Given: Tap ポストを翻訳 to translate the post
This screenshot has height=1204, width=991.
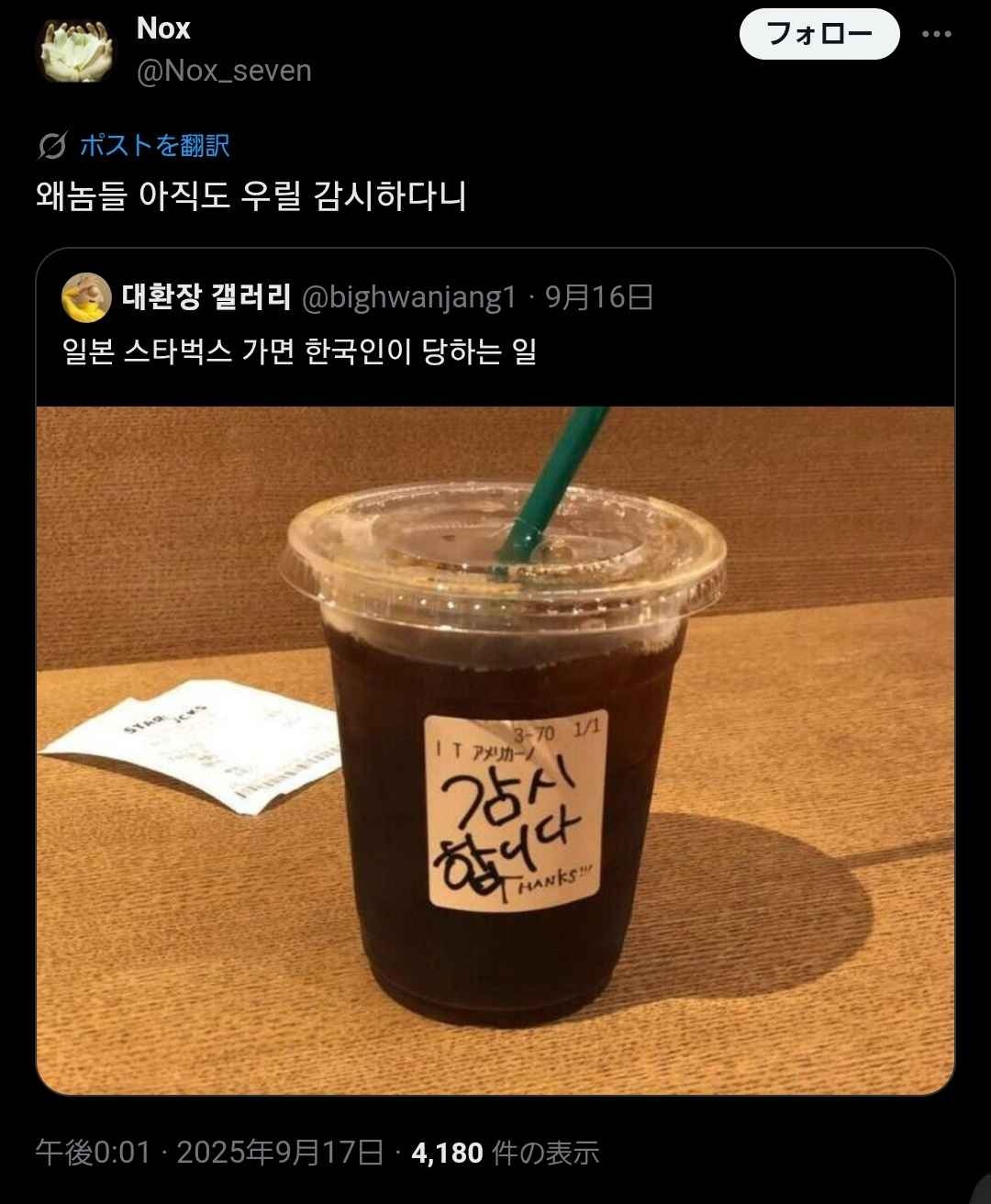Looking at the screenshot, I should point(153,145).
